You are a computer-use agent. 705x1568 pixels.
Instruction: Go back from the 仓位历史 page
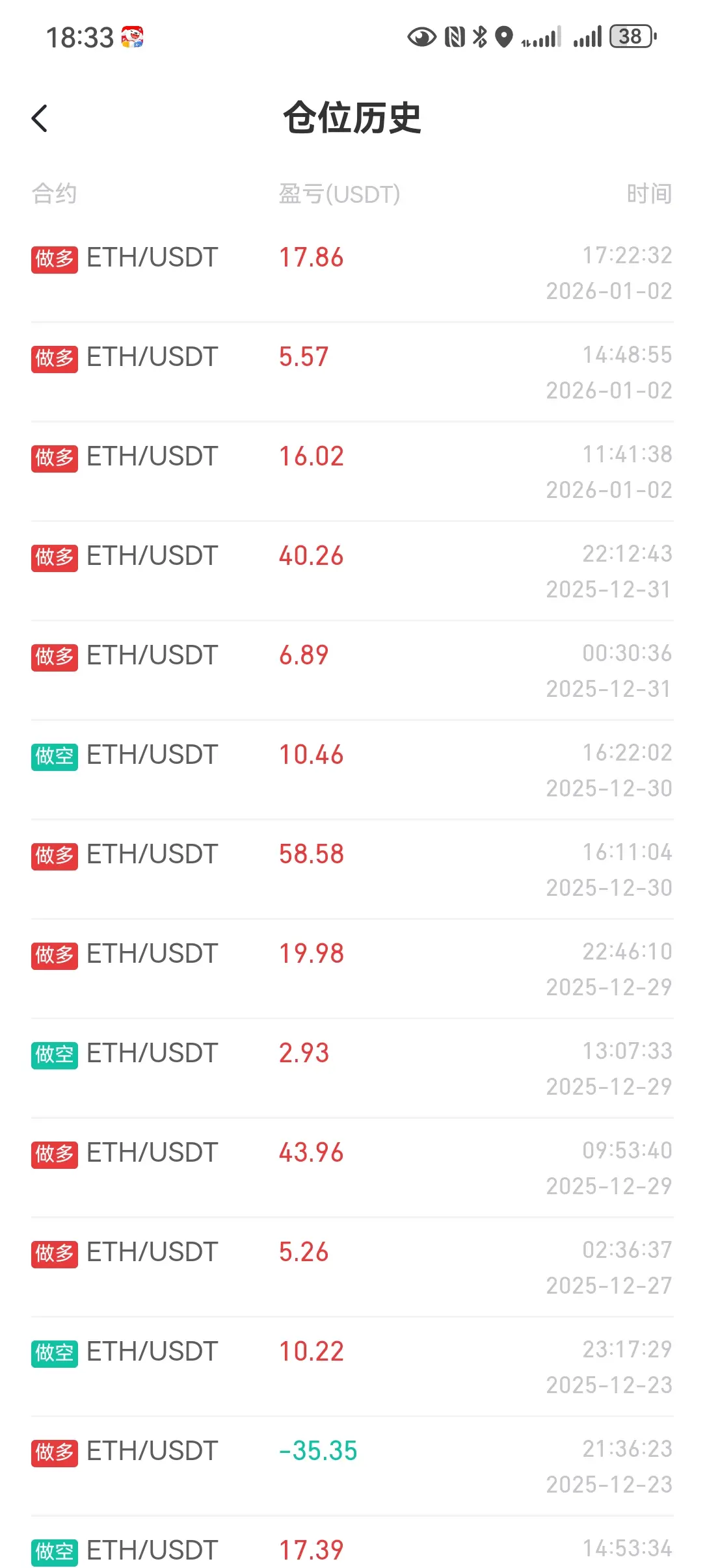[x=40, y=118]
